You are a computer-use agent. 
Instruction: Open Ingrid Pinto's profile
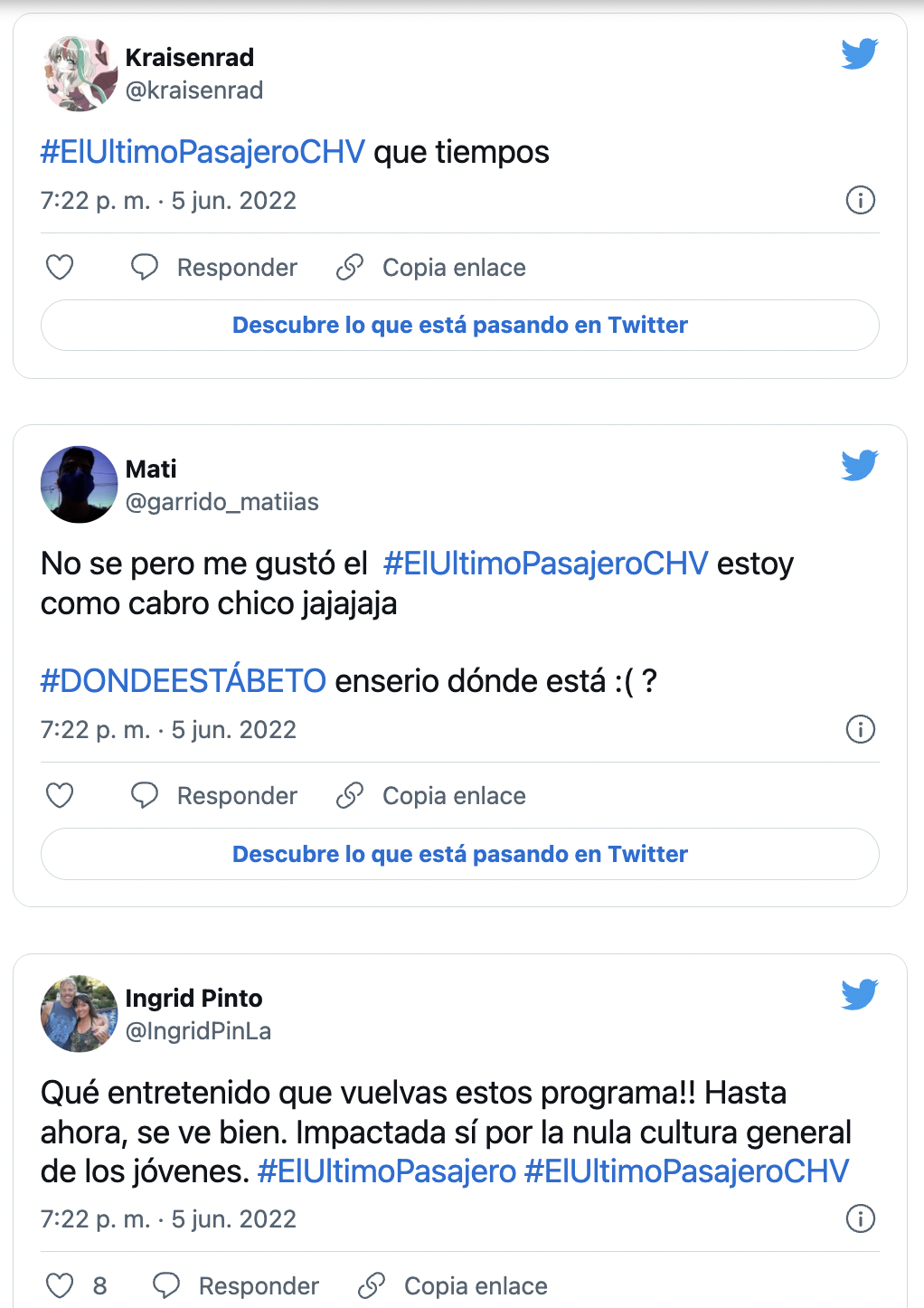click(x=193, y=999)
